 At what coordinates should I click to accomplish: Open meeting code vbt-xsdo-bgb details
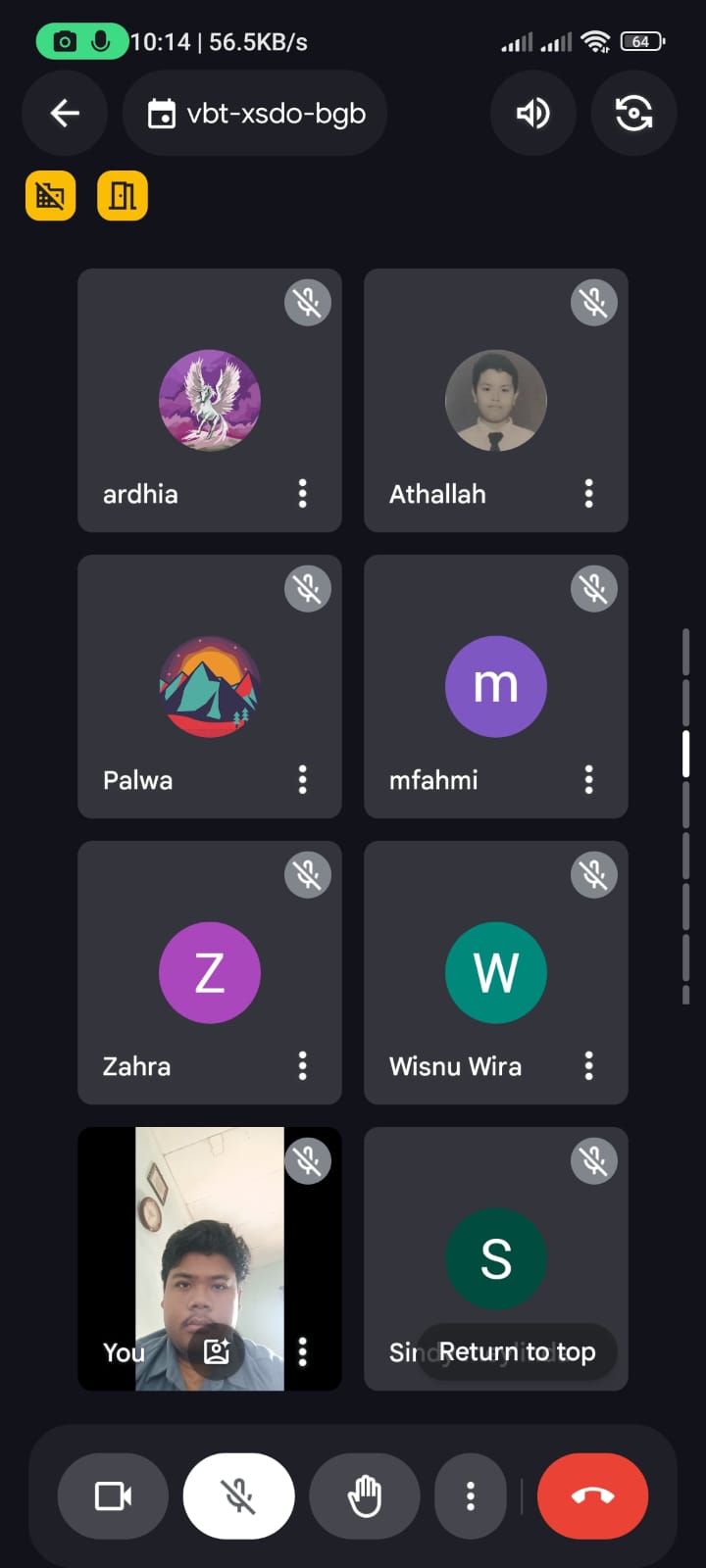point(255,114)
